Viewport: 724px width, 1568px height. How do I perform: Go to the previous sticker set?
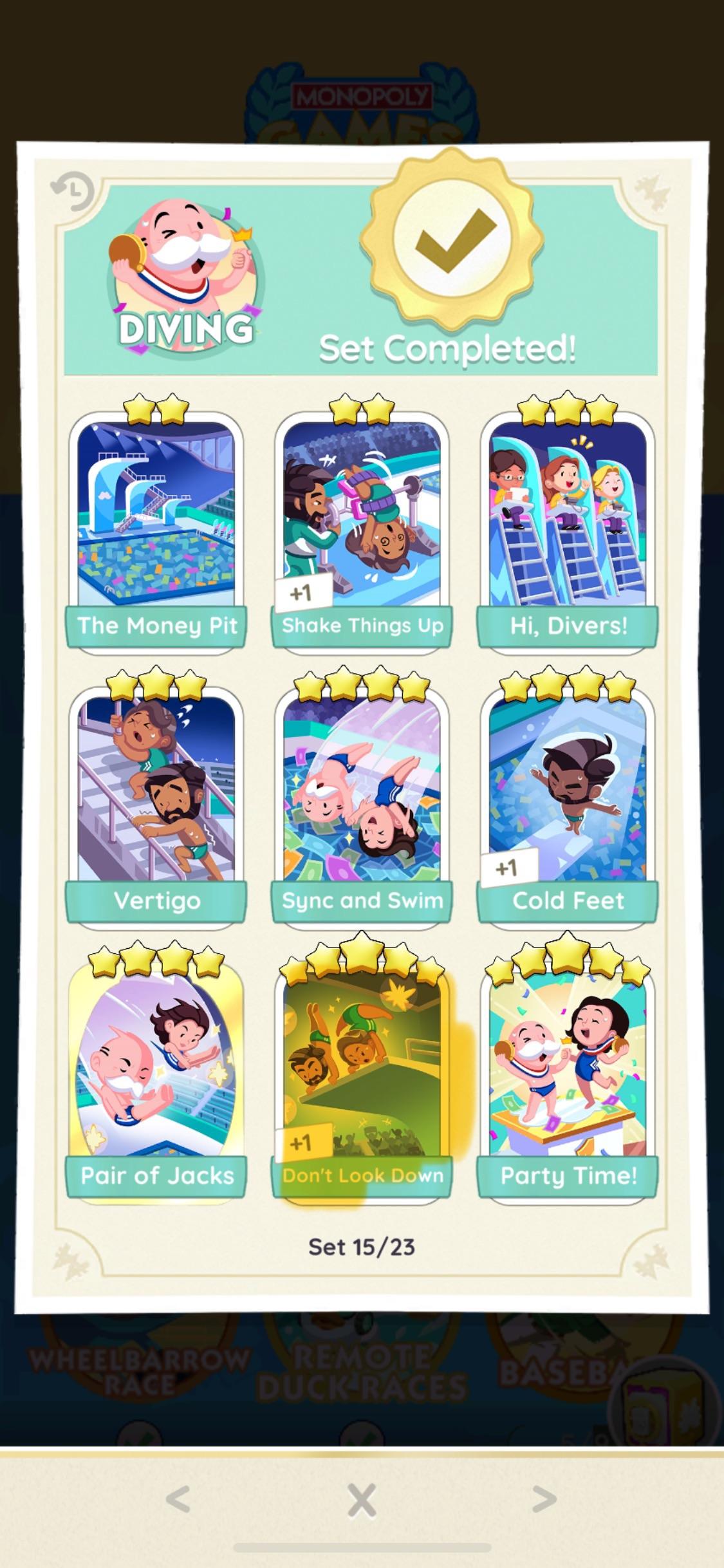pyautogui.click(x=178, y=1498)
